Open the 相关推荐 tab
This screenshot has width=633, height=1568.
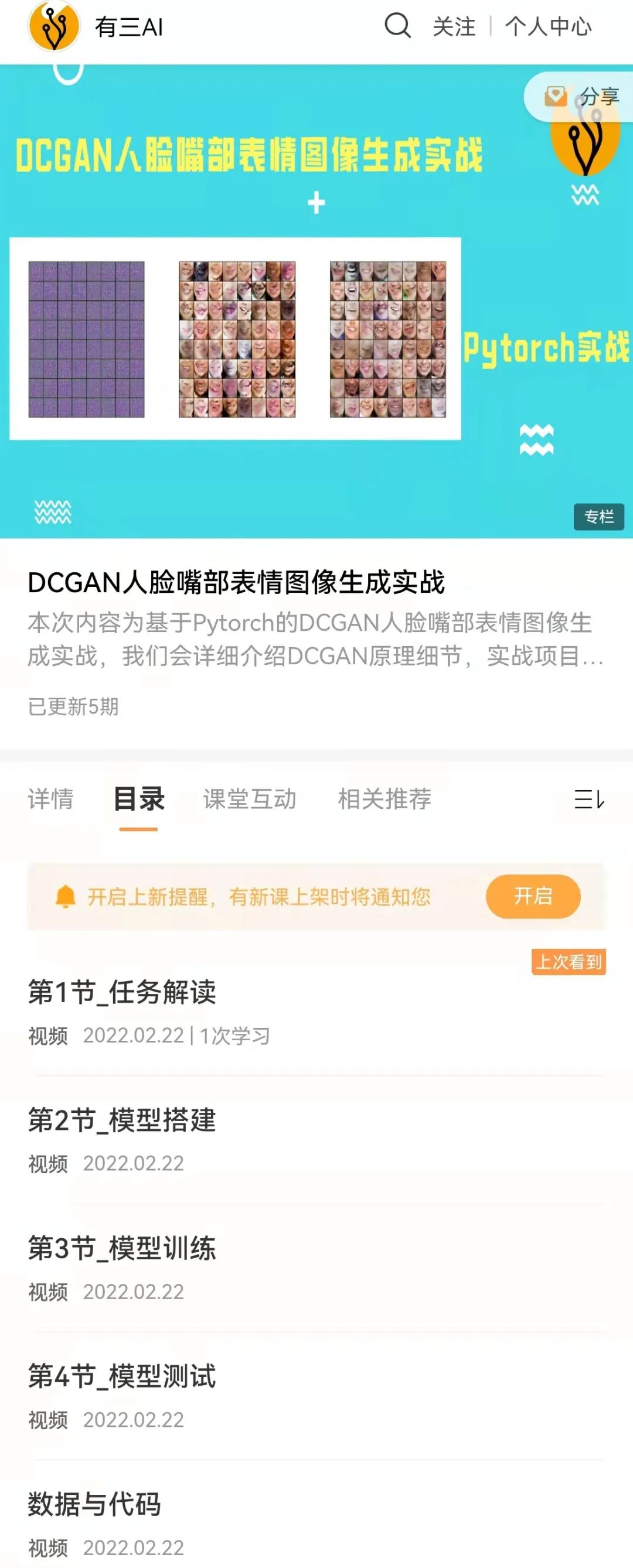pyautogui.click(x=384, y=799)
